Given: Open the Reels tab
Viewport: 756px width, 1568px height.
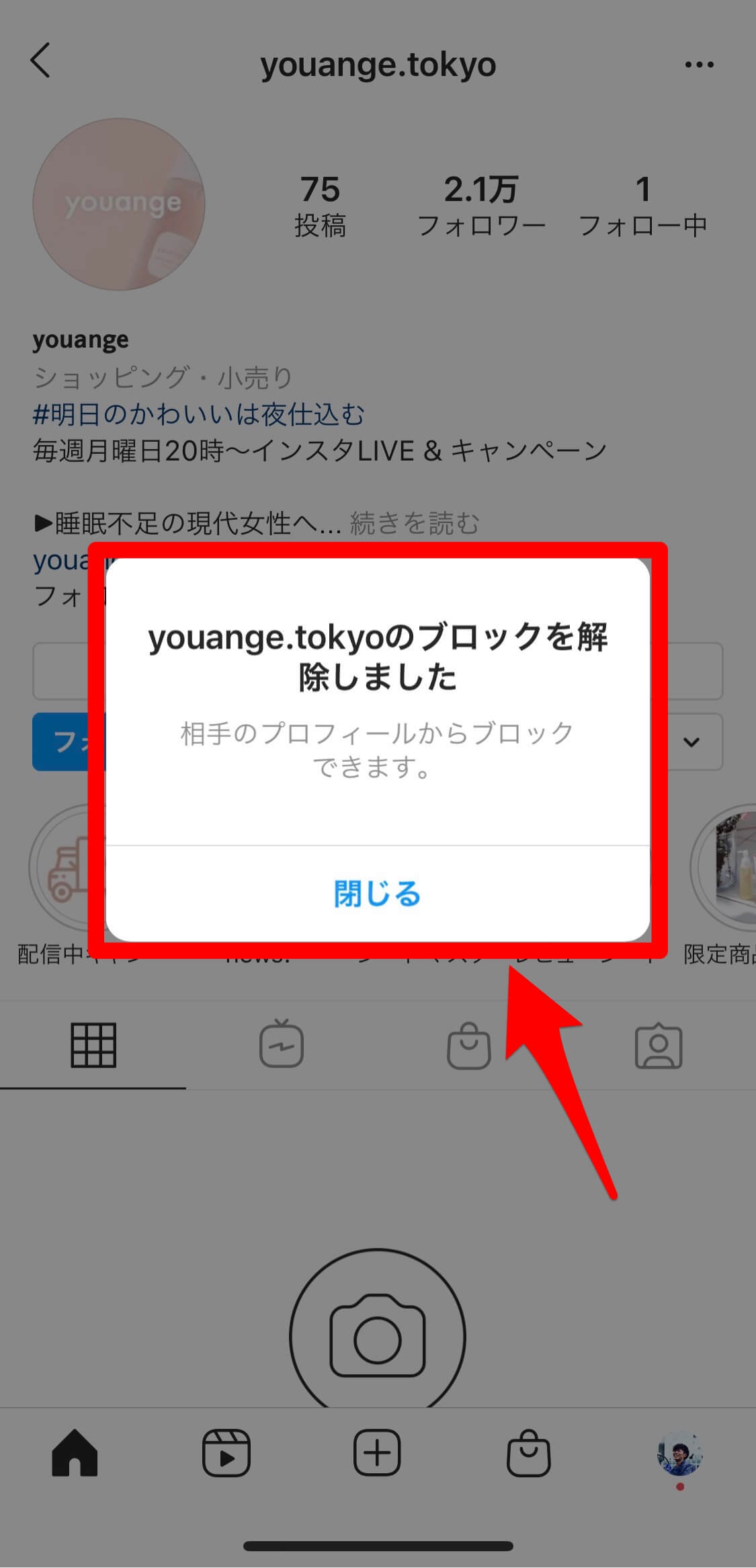Looking at the screenshot, I should point(226,1453).
